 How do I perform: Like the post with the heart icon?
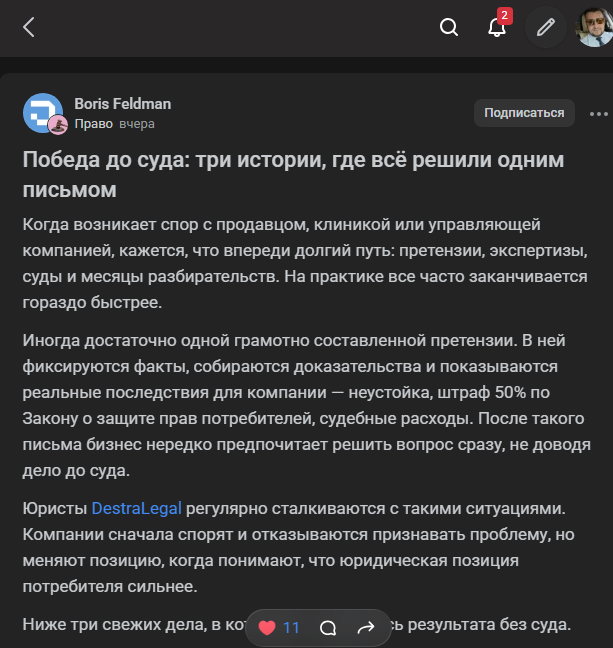click(x=267, y=628)
